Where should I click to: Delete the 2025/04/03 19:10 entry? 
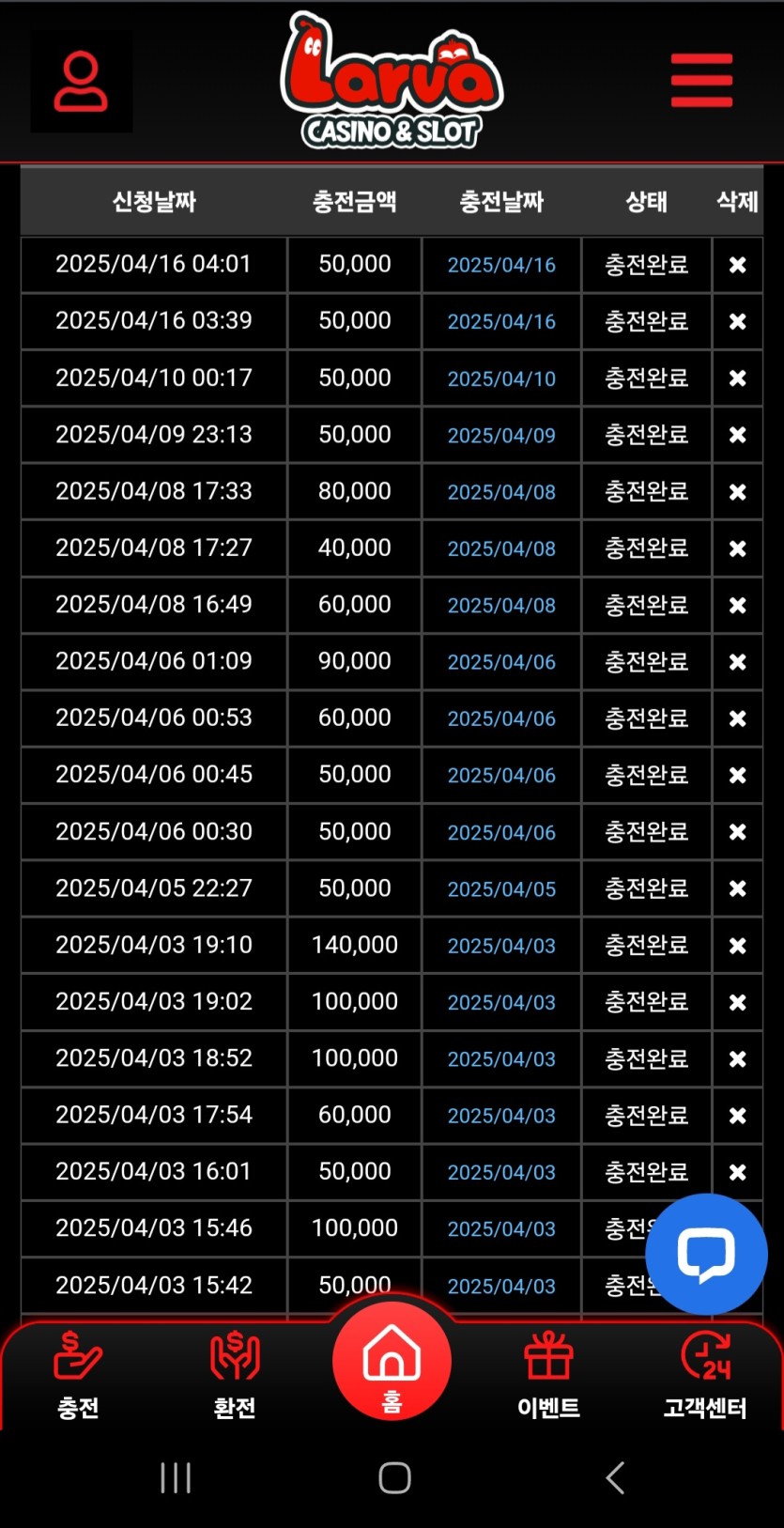738,945
